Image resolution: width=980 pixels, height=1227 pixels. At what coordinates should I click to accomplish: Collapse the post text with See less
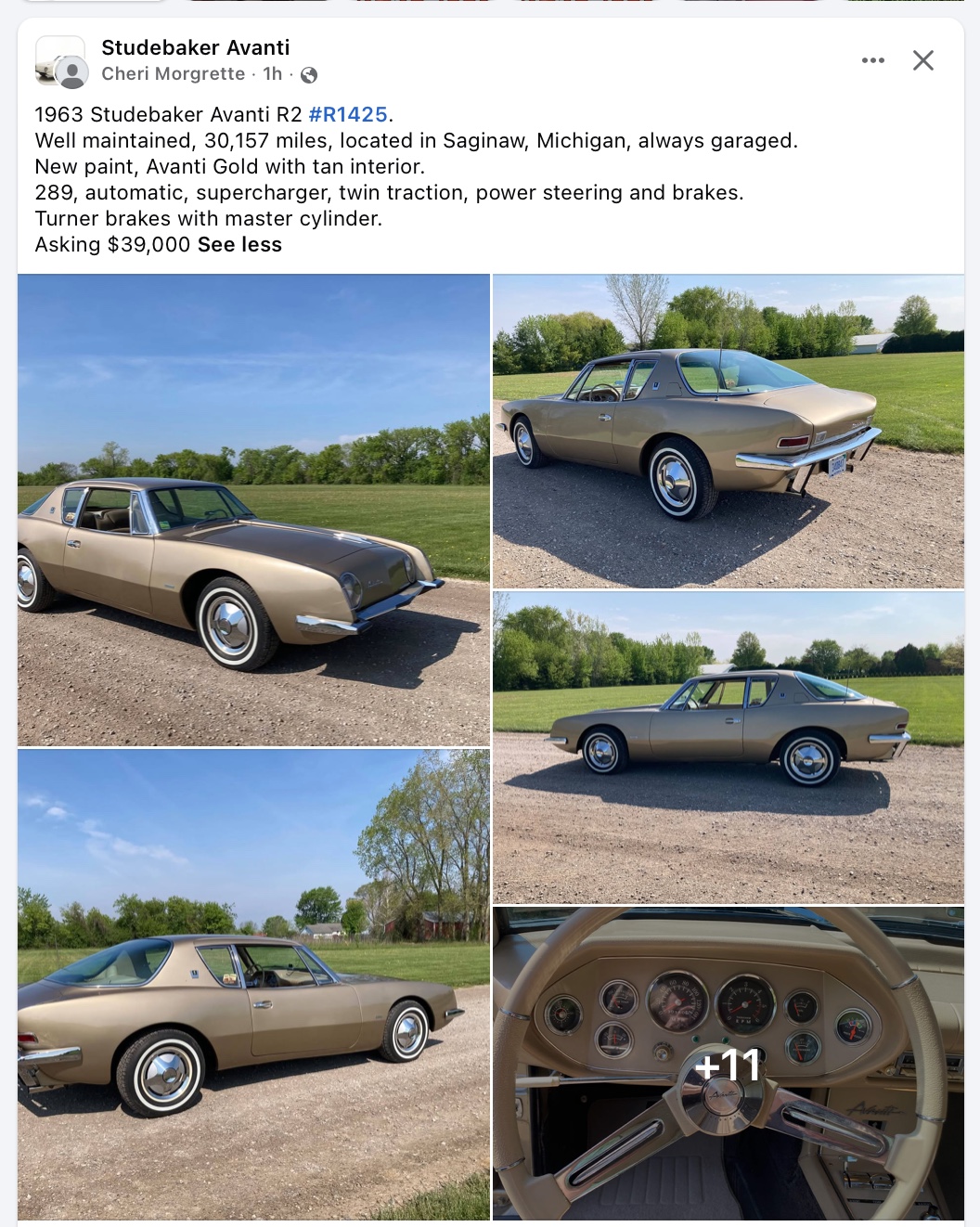[239, 244]
